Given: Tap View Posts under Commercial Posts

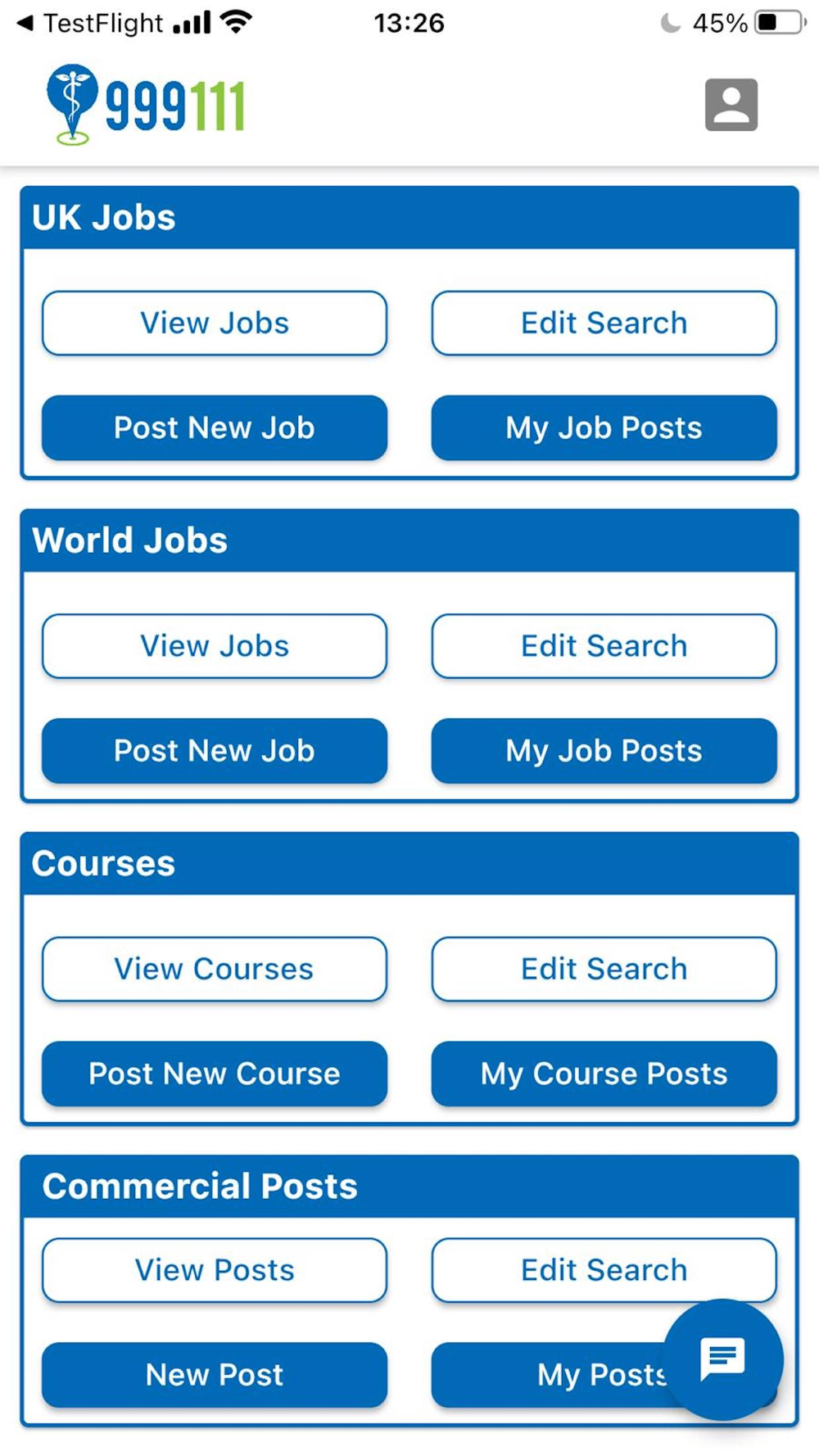Looking at the screenshot, I should click(215, 1270).
